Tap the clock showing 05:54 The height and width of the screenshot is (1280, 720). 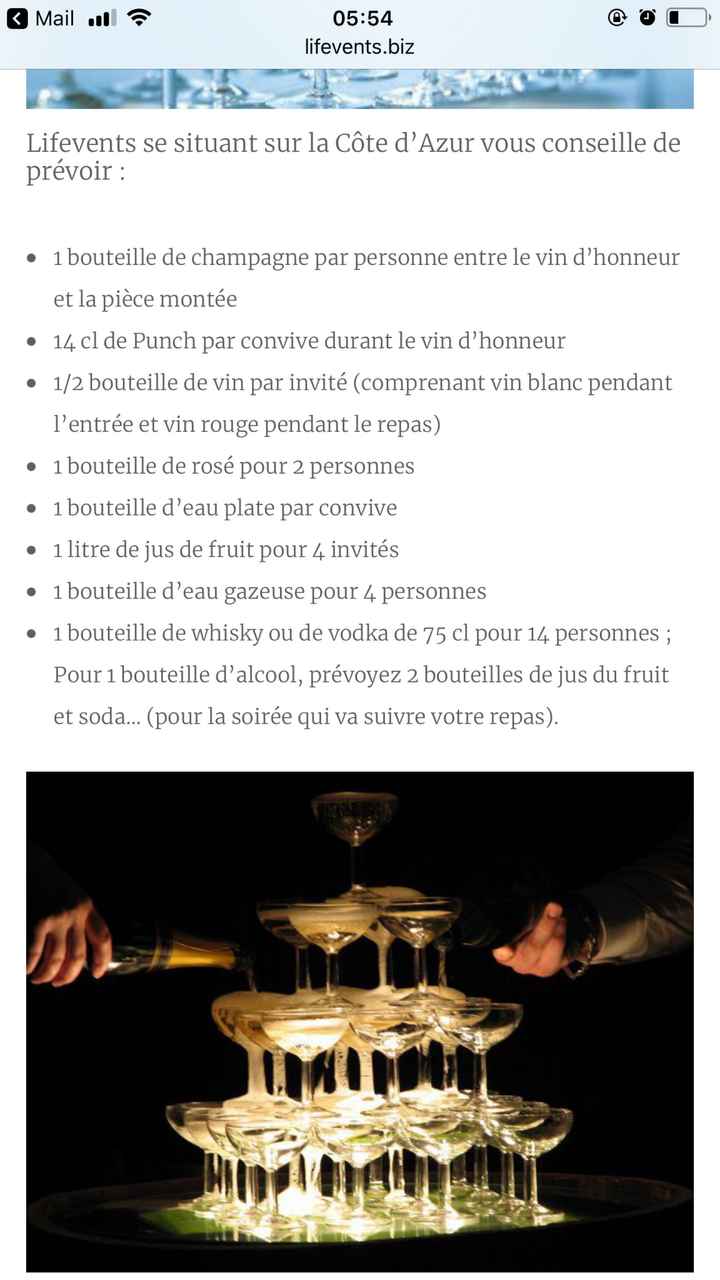coord(360,17)
